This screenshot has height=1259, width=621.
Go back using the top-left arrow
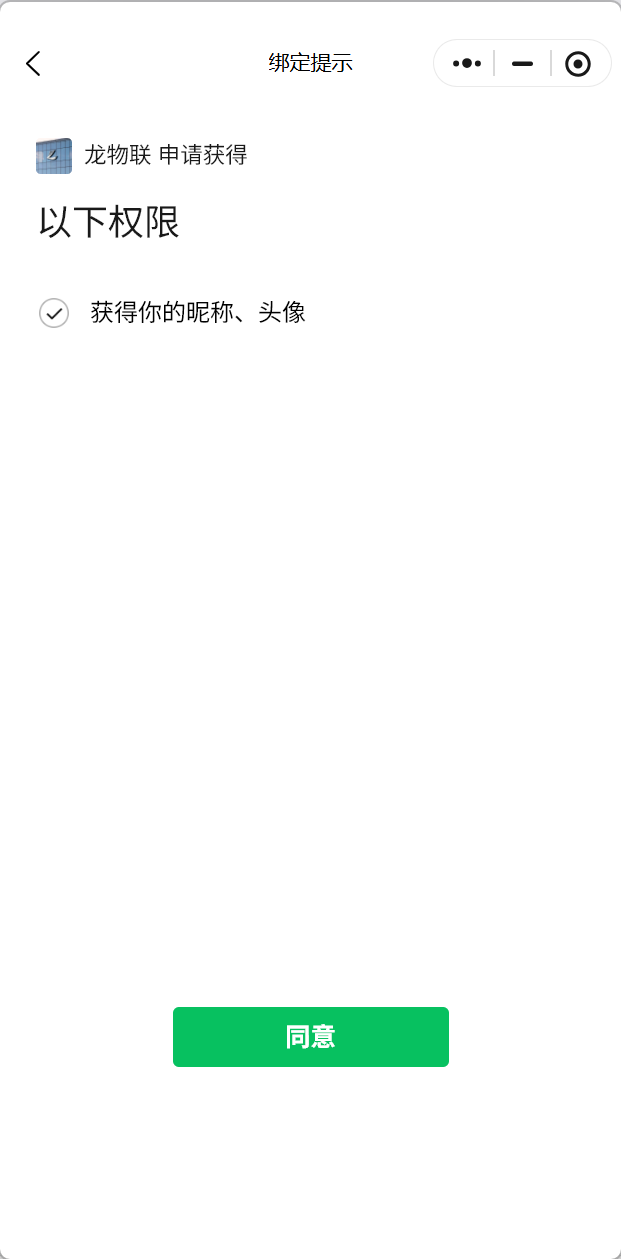click(x=33, y=64)
